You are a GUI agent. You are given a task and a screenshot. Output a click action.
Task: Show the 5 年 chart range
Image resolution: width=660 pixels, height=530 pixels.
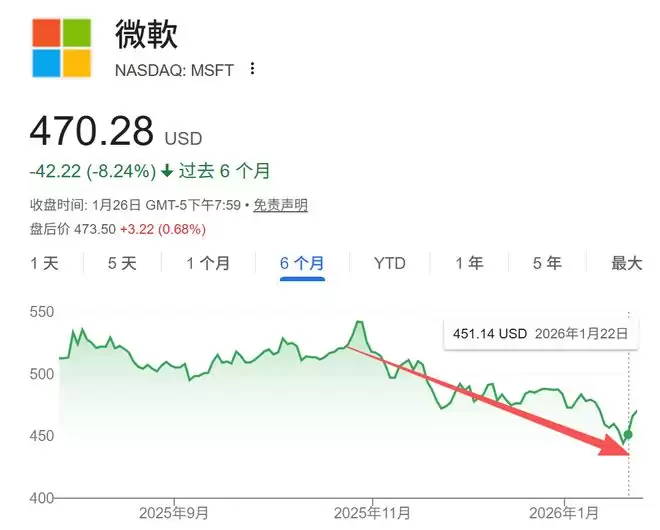tap(547, 263)
